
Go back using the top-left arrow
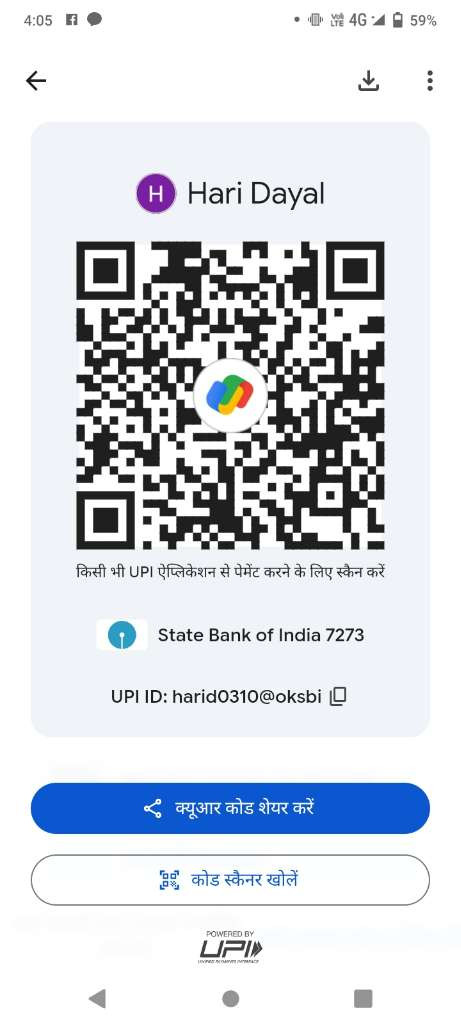tap(36, 80)
